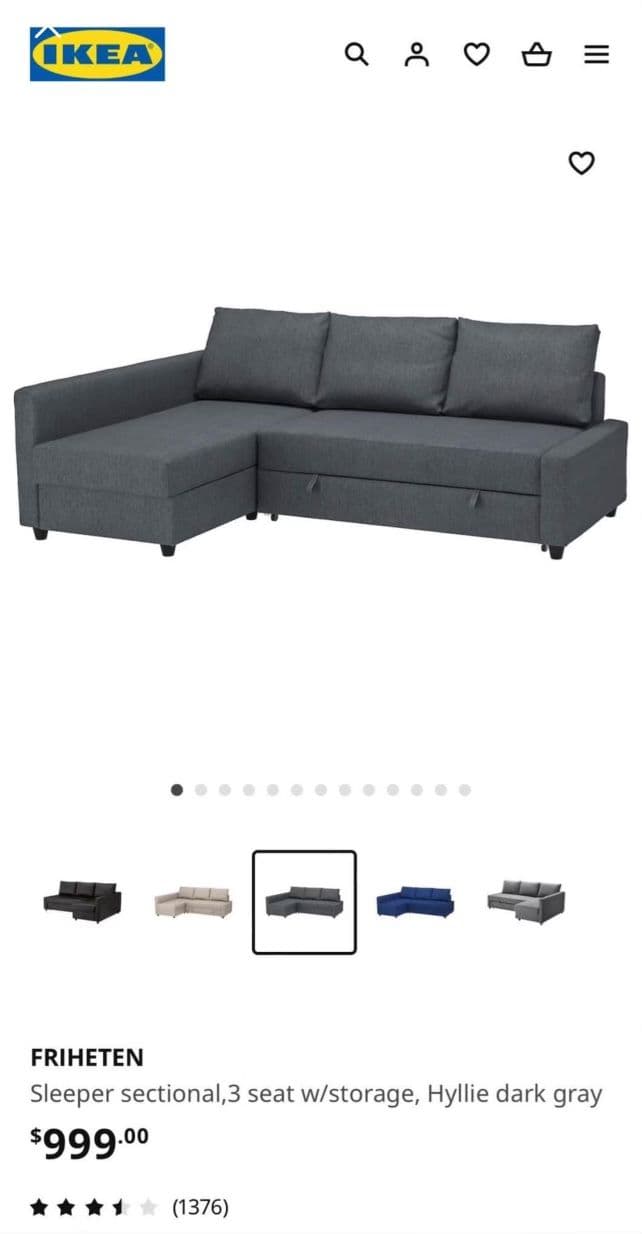Select the beige sofa variant

(x=193, y=902)
